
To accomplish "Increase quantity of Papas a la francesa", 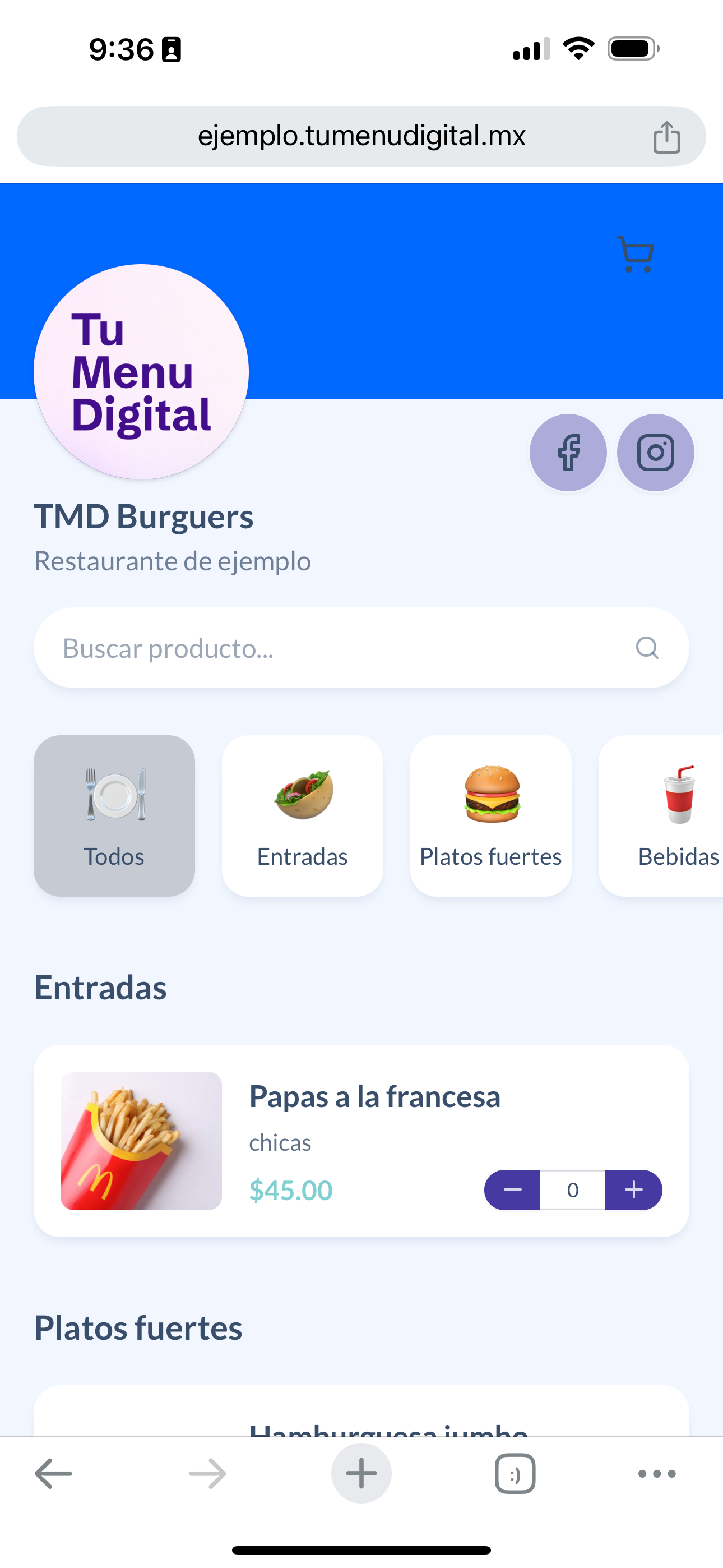I will coord(633,1189).
